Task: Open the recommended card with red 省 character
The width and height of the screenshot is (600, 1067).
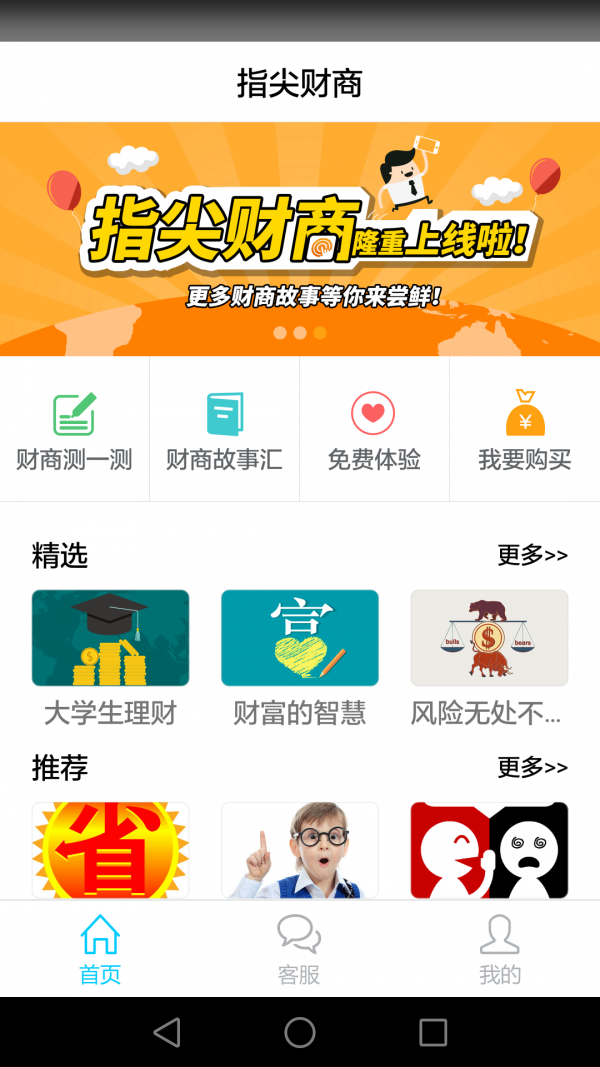Action: pyautogui.click(x=110, y=850)
